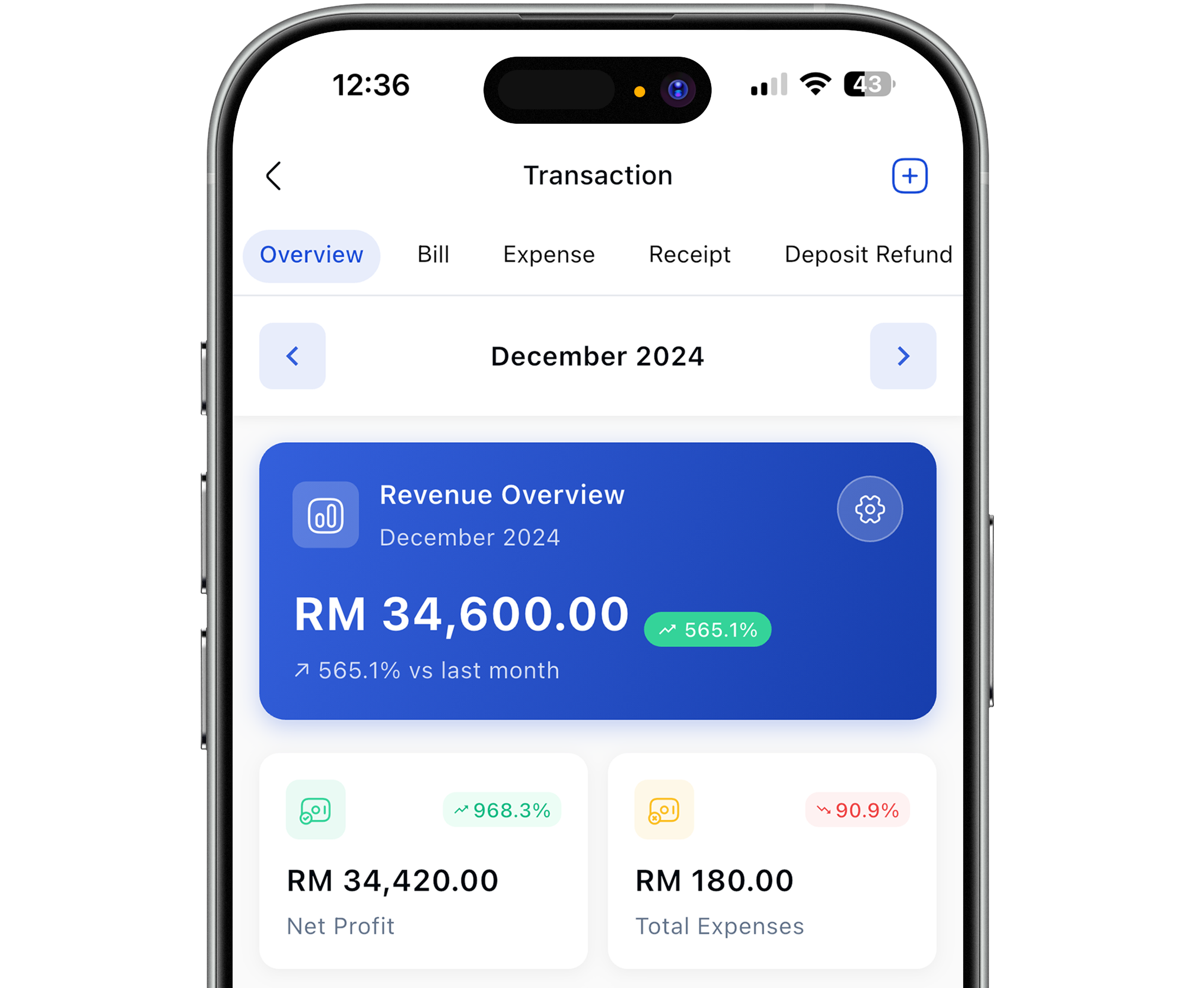1204x988 pixels.
Task: Add a new transaction
Action: pos(909,176)
